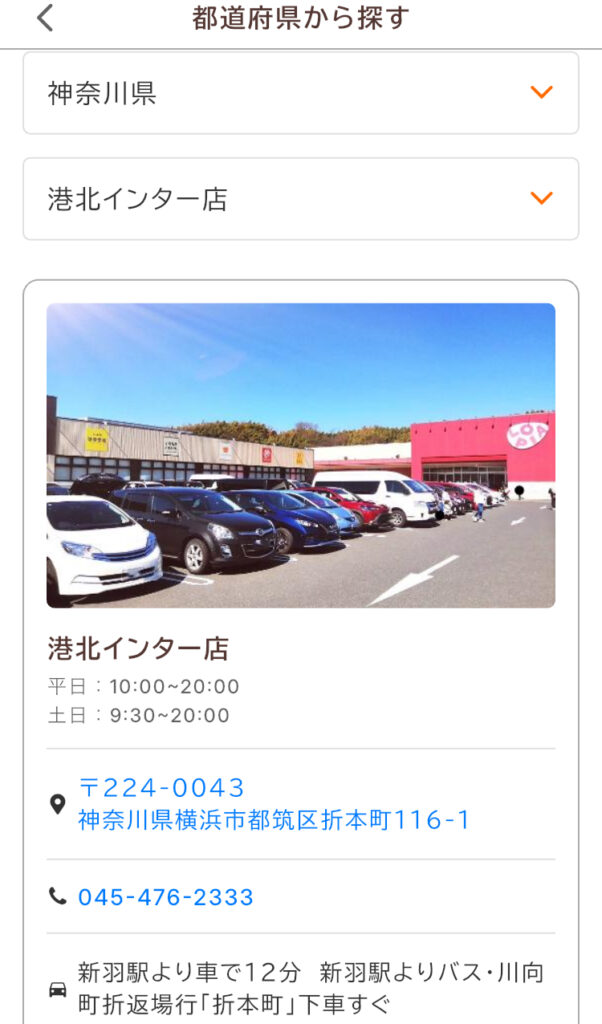This screenshot has height=1024, width=602.
Task: Open the 折本町116-1 address link
Action: coord(274,804)
